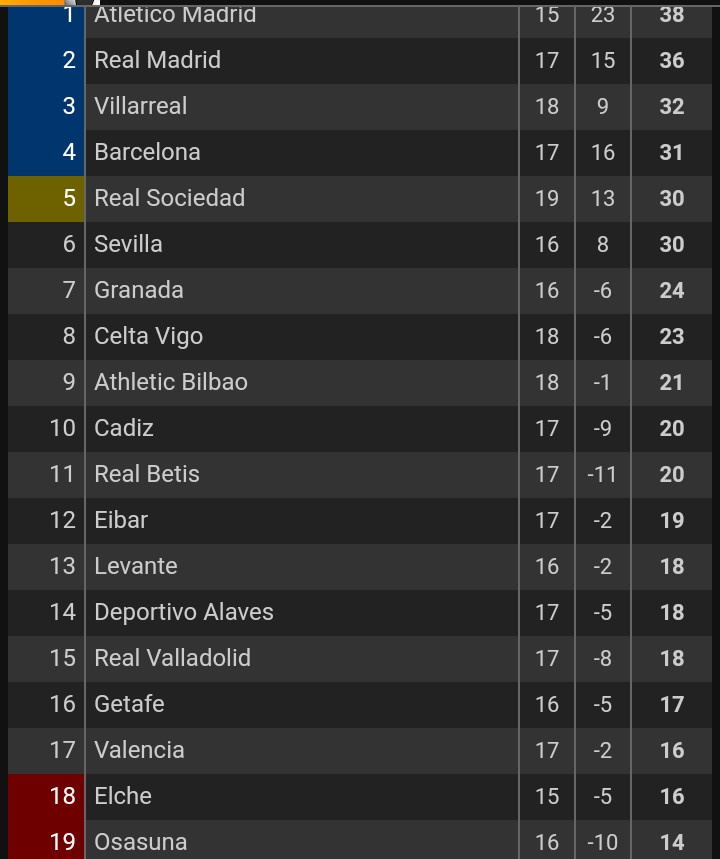Viewport: 720px width, 859px height.
Task: Open the Real Madrid team row
Action: tap(158, 60)
